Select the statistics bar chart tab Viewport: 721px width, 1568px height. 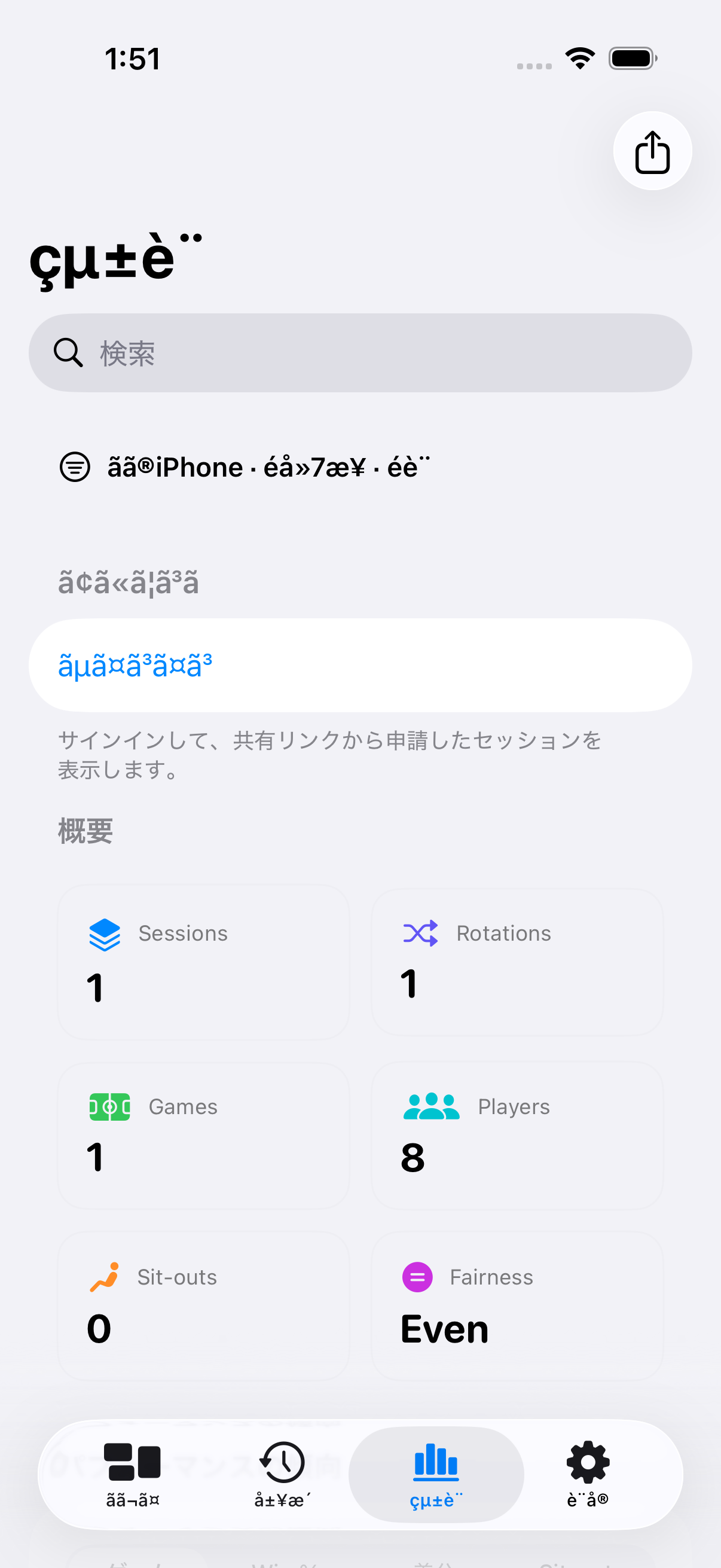436,1473
